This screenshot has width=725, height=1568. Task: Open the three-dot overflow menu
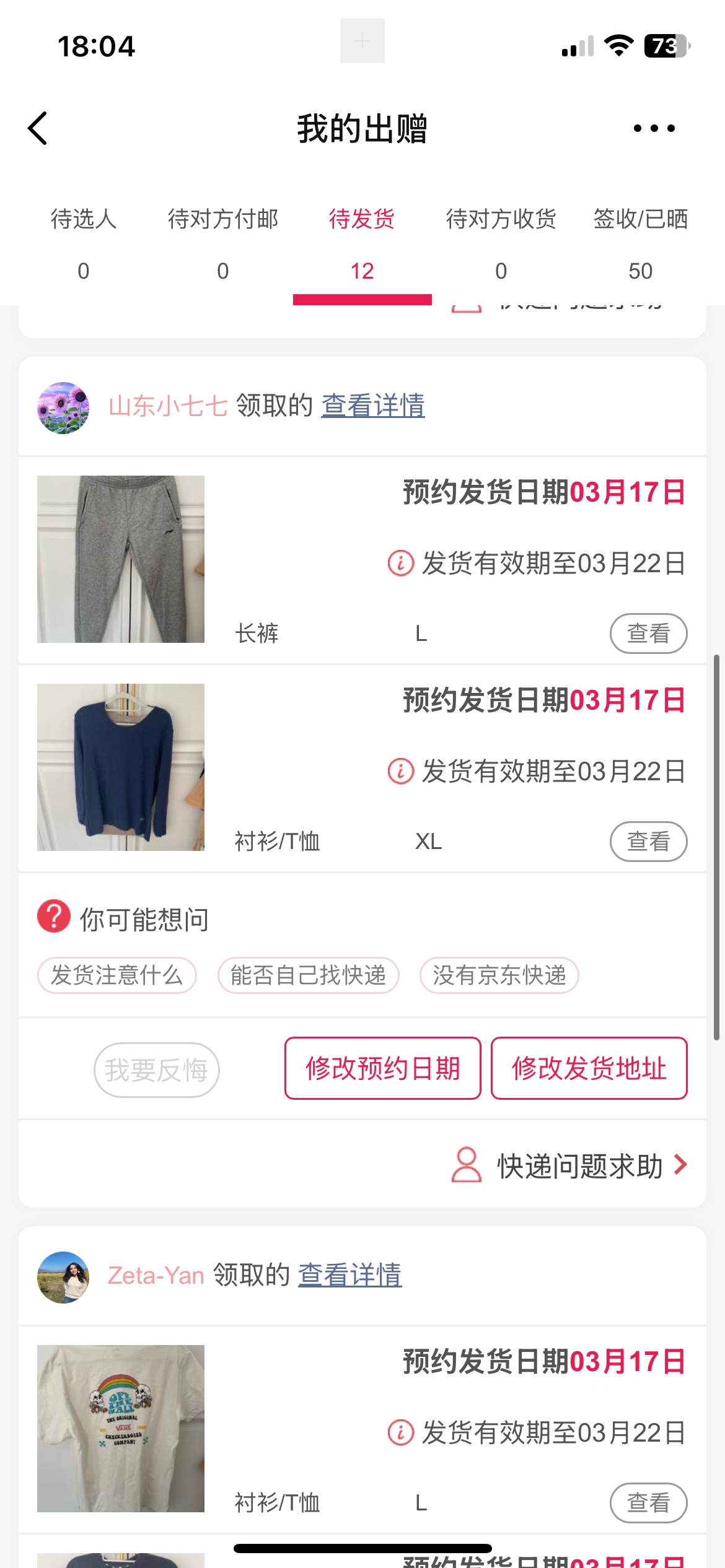click(x=654, y=129)
